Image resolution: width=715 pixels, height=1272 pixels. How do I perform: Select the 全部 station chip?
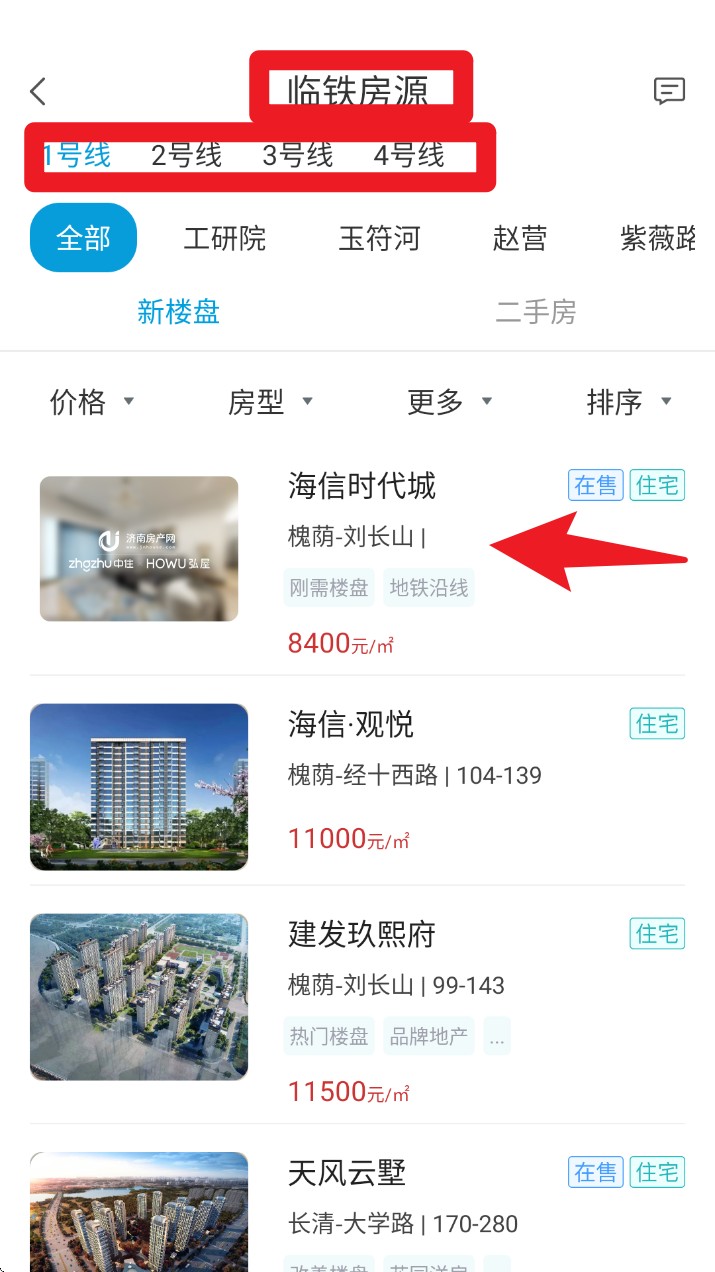tap(83, 238)
